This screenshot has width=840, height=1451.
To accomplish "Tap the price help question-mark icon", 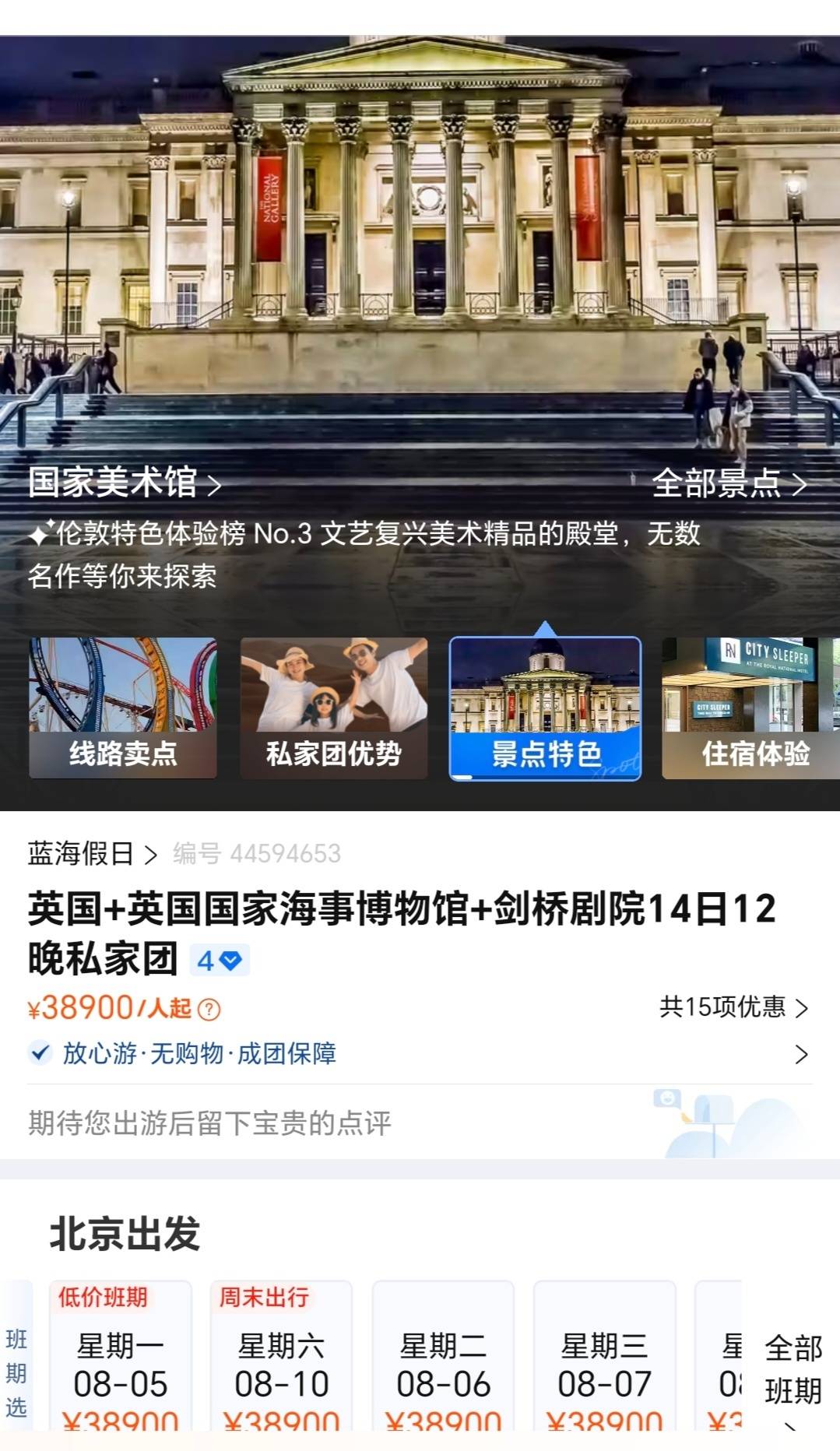I will [209, 1010].
